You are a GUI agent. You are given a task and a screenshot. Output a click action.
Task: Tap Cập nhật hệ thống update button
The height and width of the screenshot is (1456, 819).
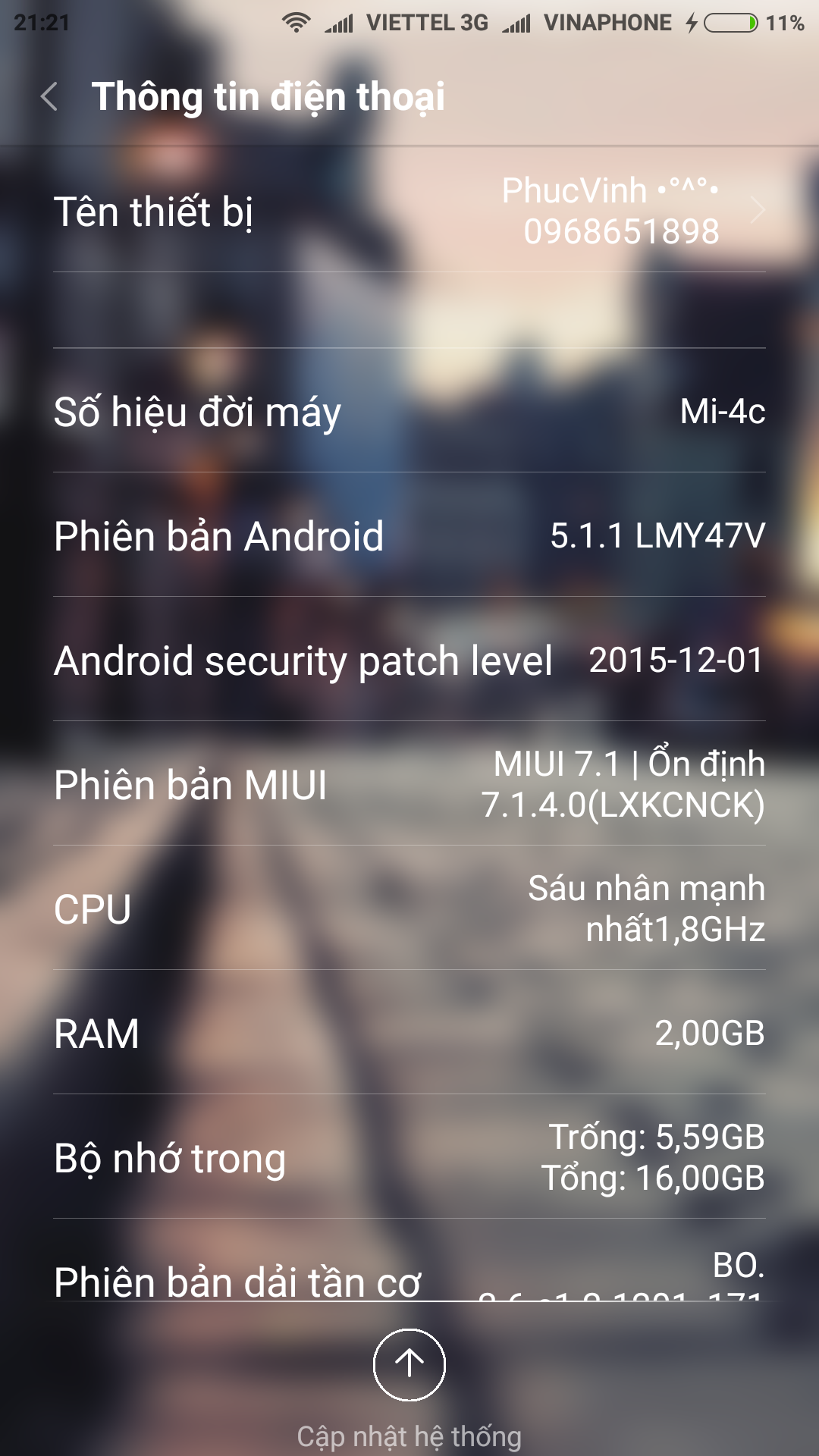[409, 1364]
